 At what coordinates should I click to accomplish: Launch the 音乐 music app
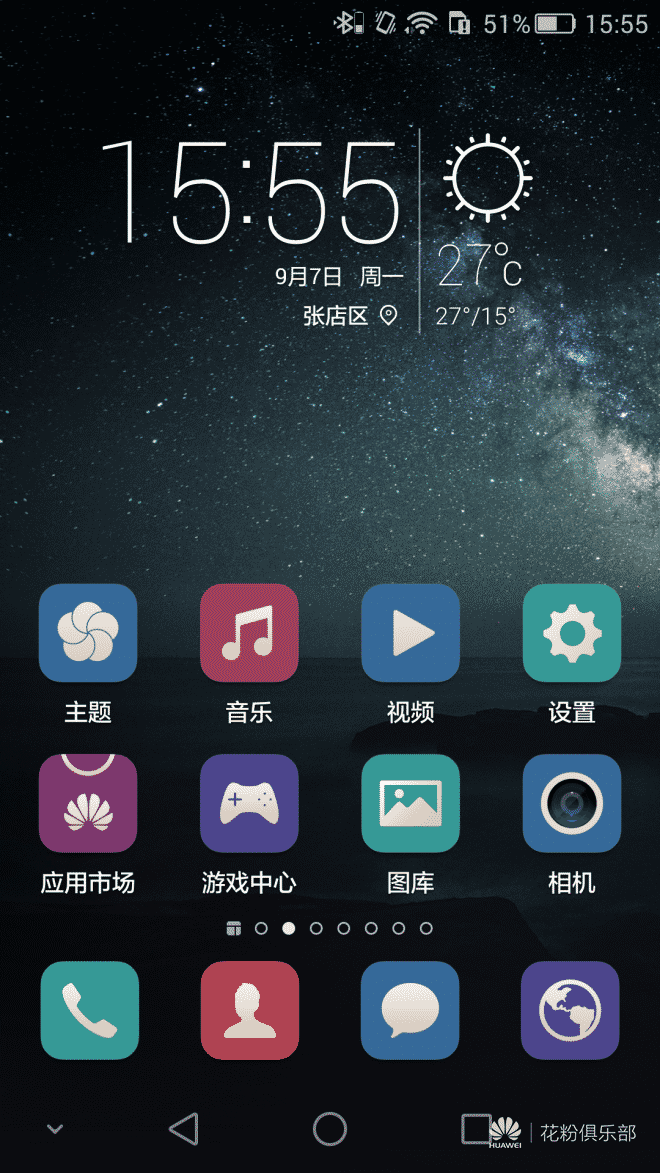(249, 633)
